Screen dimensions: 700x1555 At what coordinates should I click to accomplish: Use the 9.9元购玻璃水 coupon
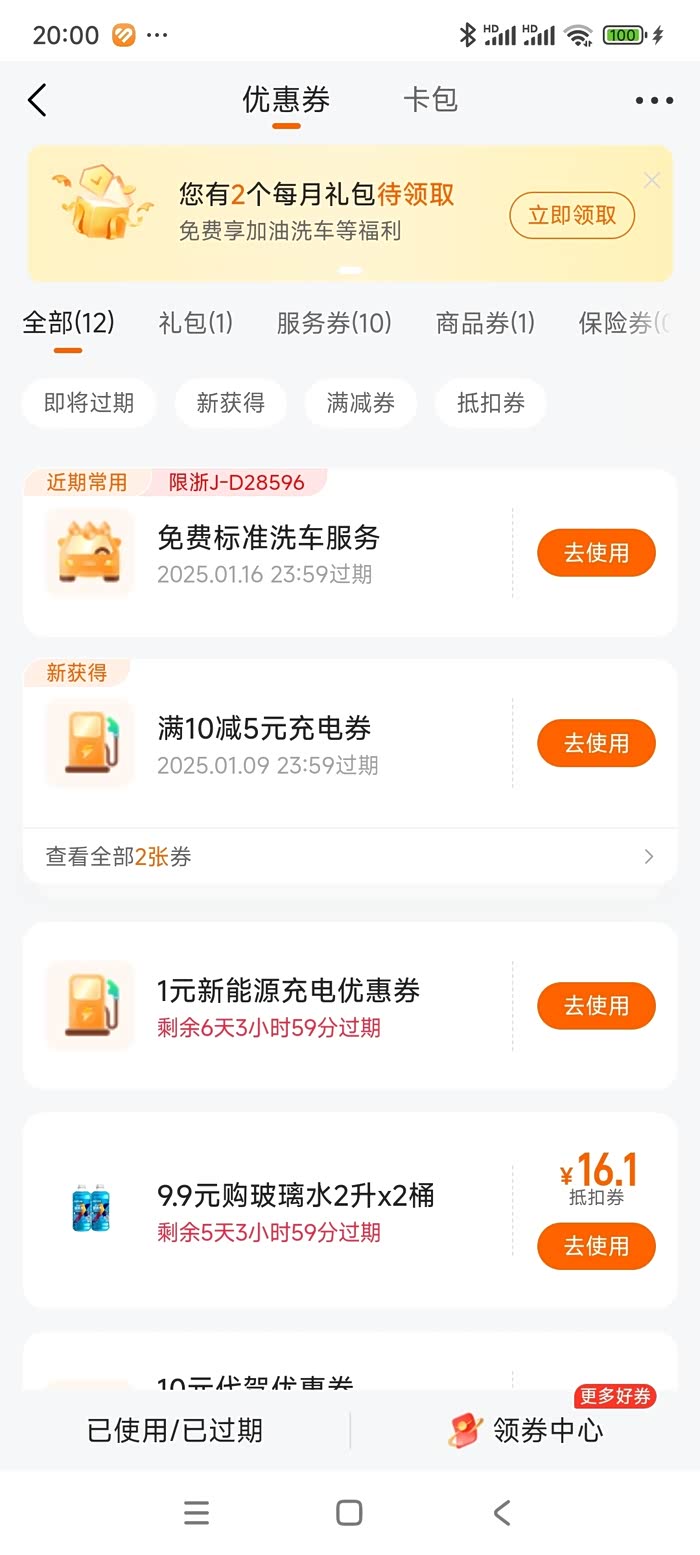click(596, 1246)
